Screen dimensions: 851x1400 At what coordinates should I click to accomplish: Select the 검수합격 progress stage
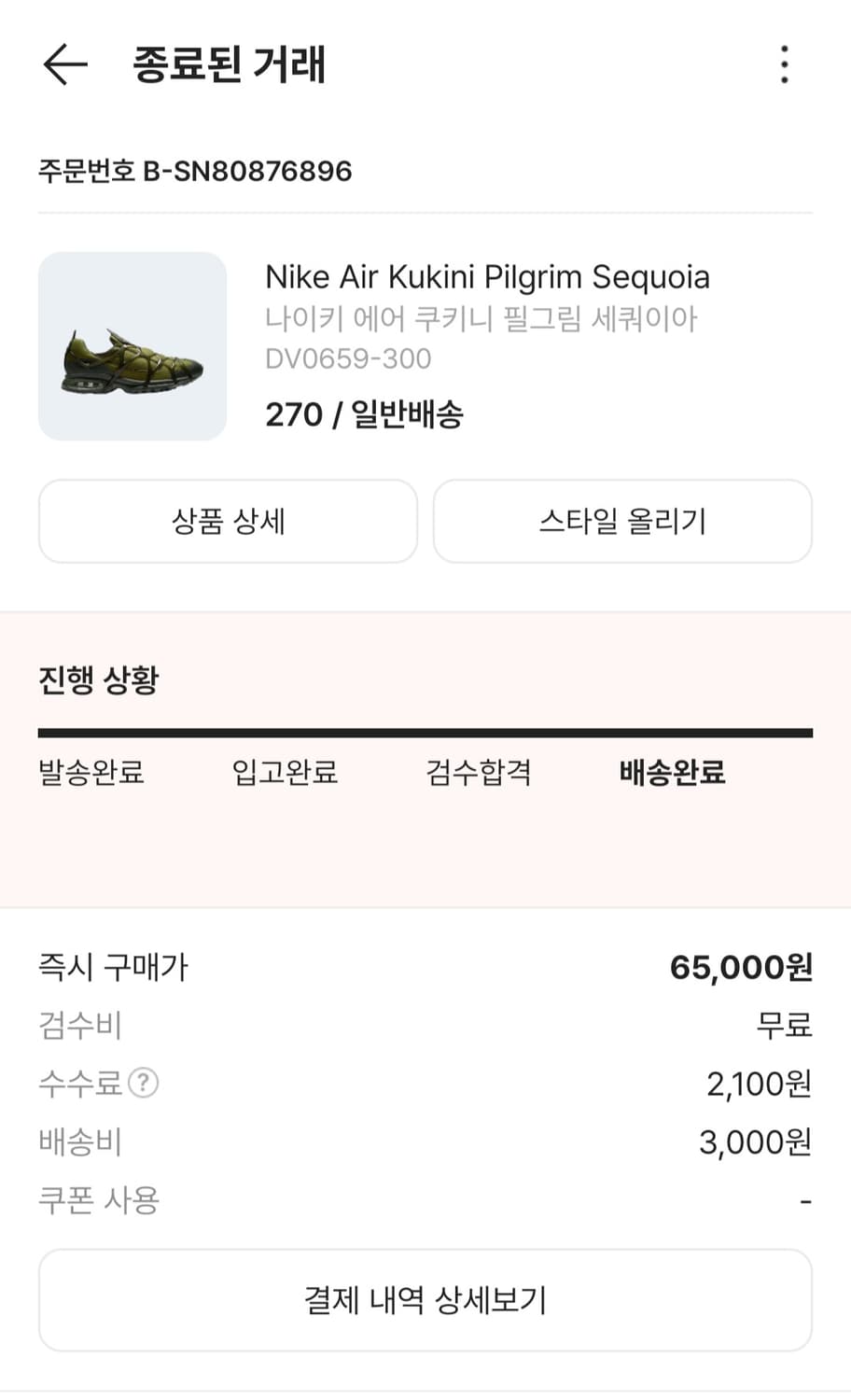[x=479, y=773]
